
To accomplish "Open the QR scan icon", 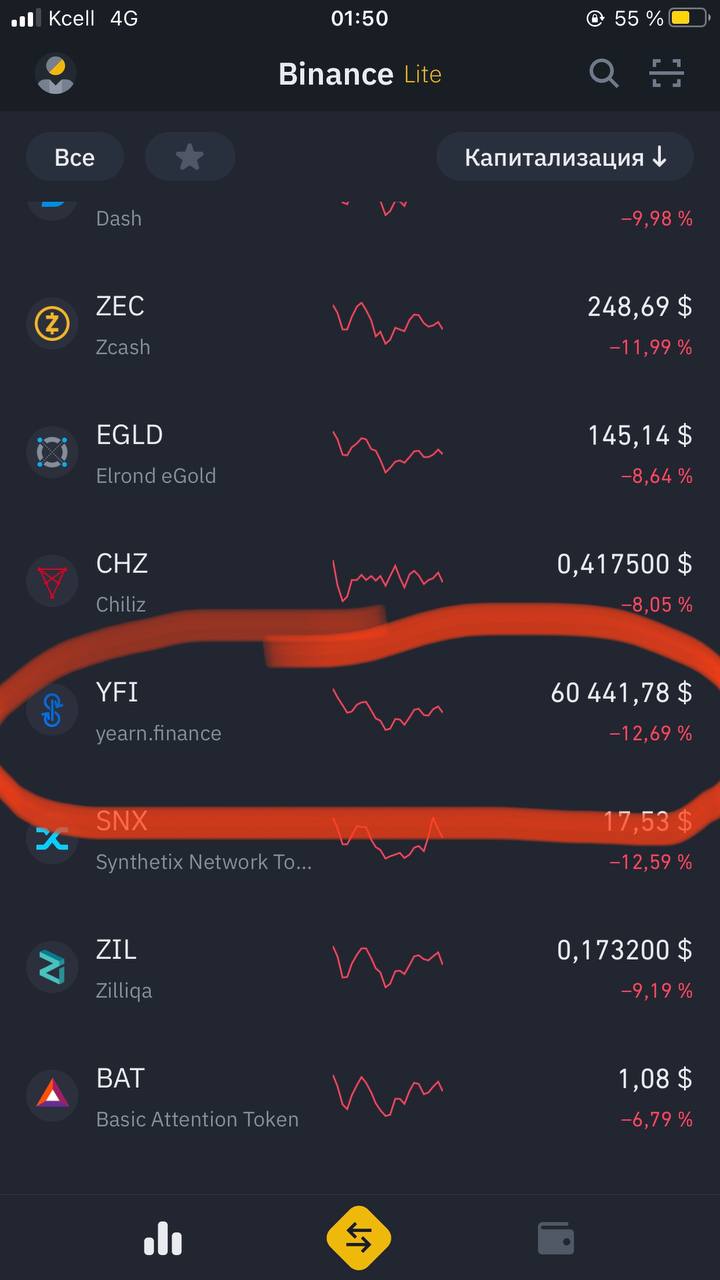I will (x=666, y=73).
